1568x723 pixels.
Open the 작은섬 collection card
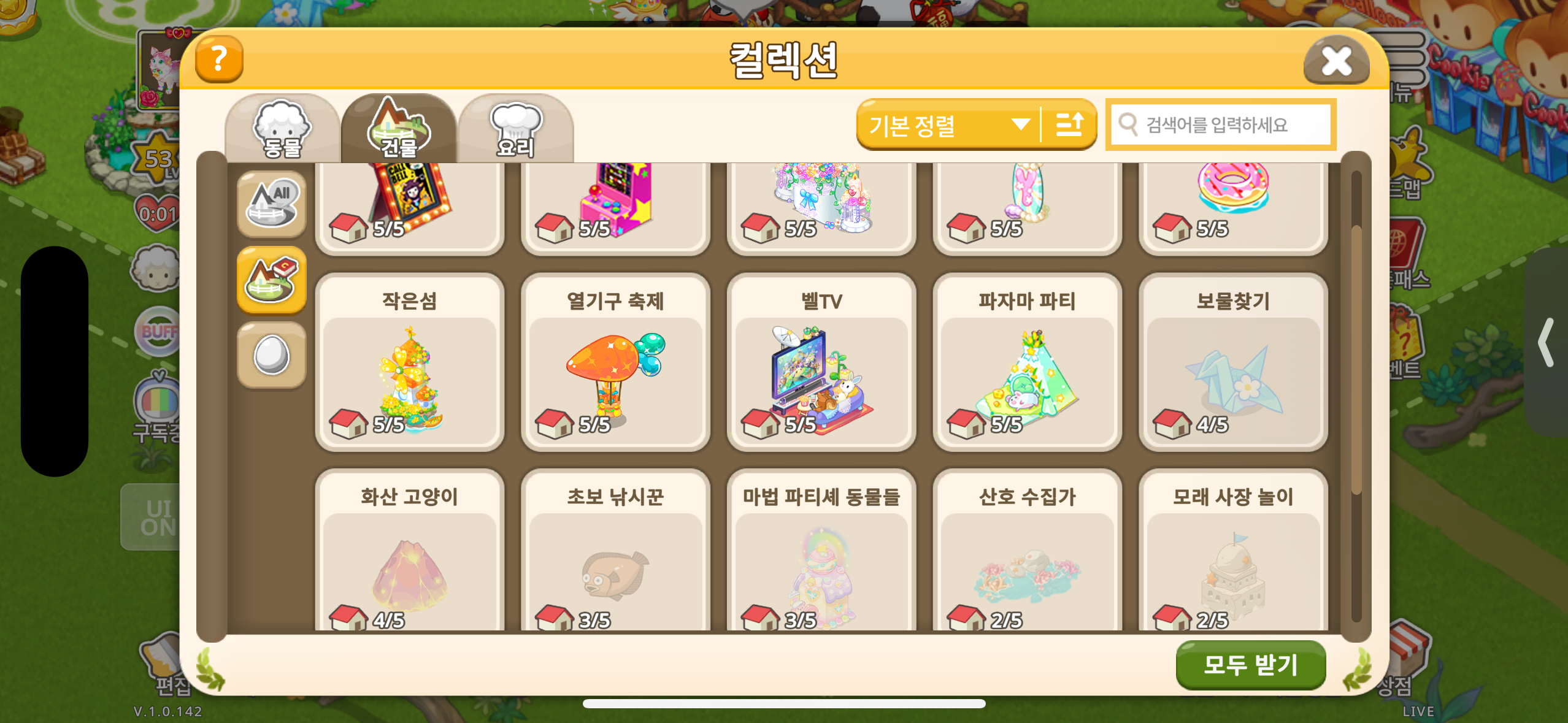409,363
